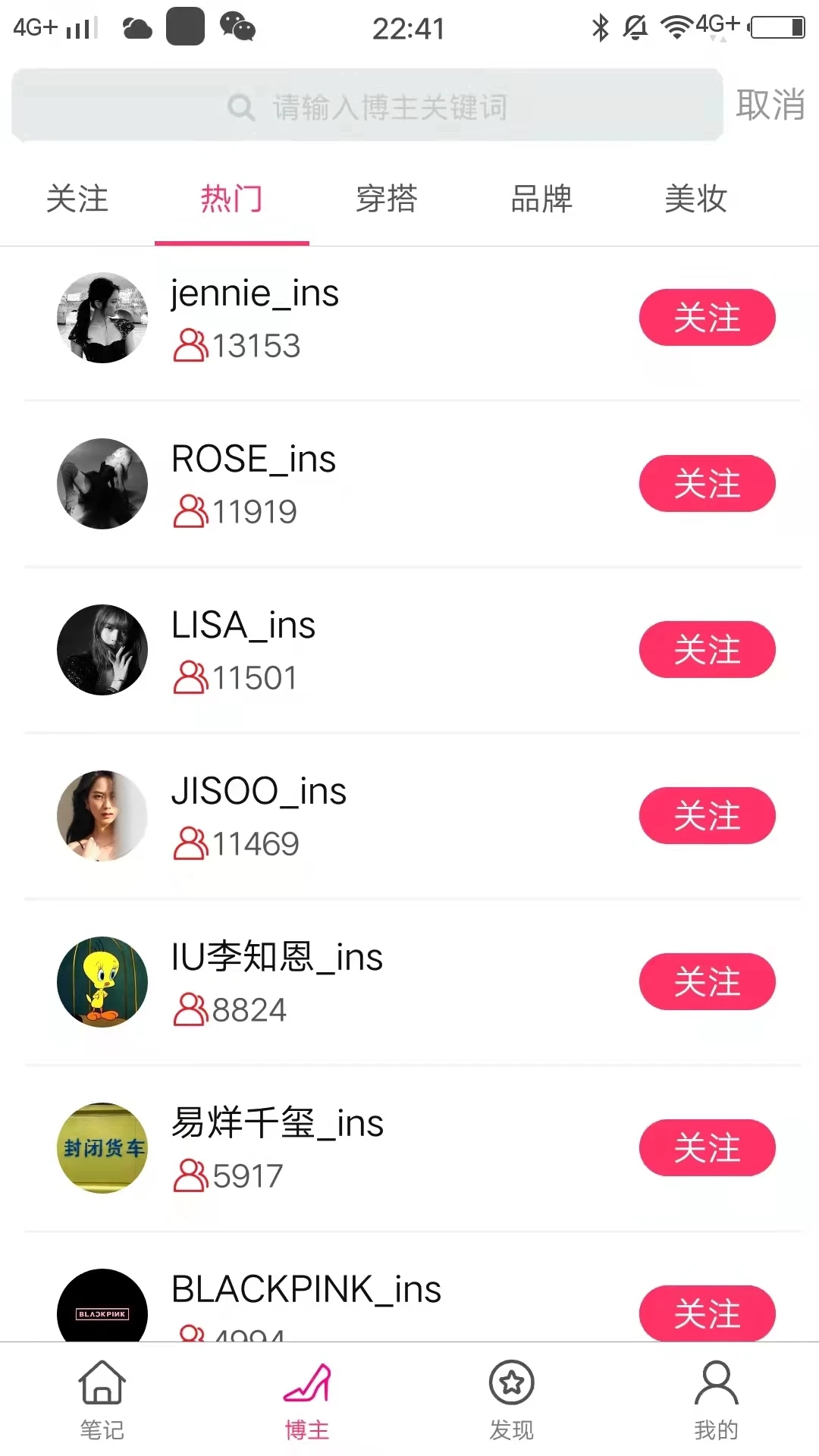Open the 关注 tab
The width and height of the screenshot is (819, 1456).
78,199
